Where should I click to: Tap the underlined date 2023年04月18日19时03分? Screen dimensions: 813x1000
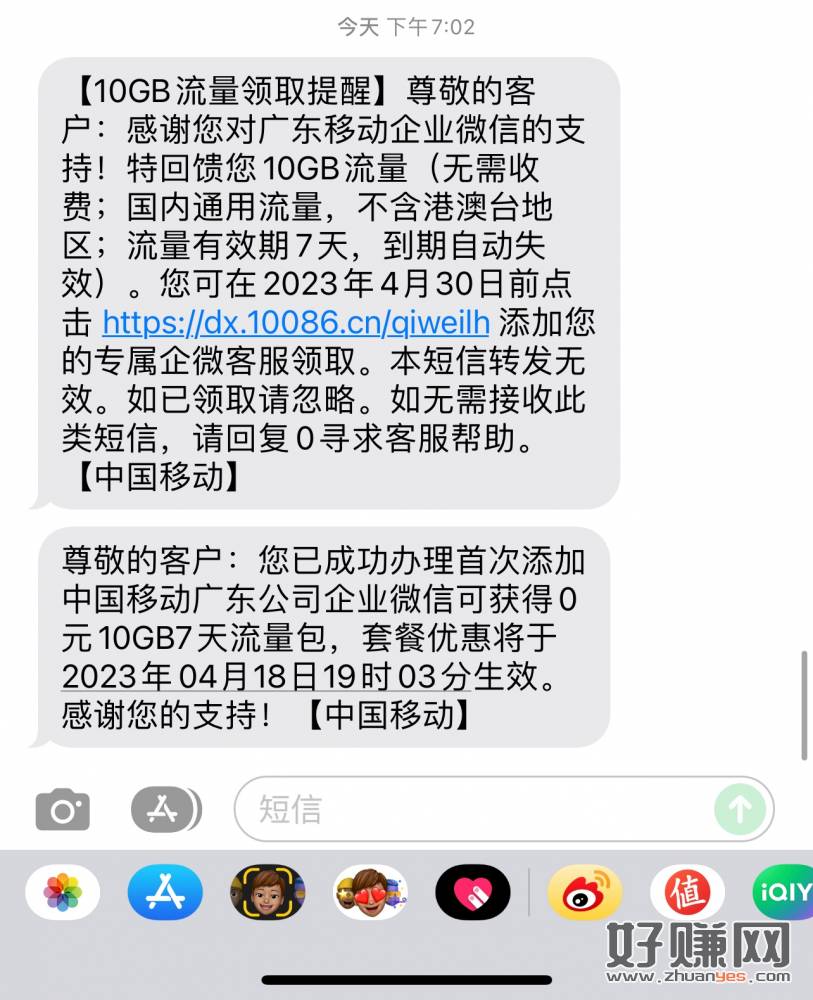click(x=265, y=676)
